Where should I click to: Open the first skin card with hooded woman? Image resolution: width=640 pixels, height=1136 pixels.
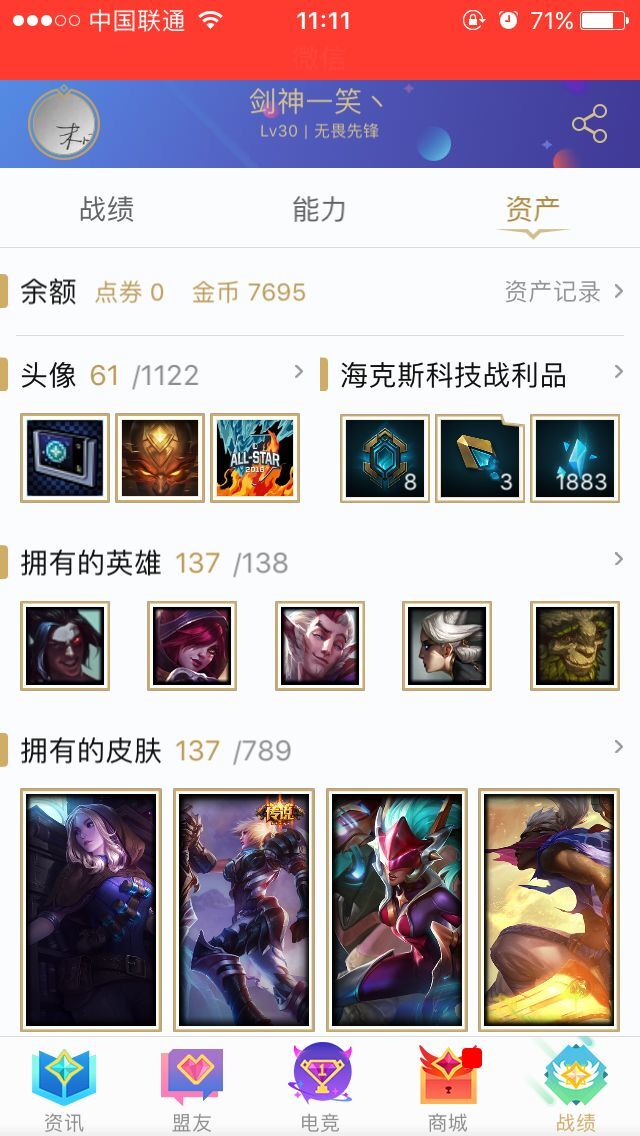coord(91,910)
